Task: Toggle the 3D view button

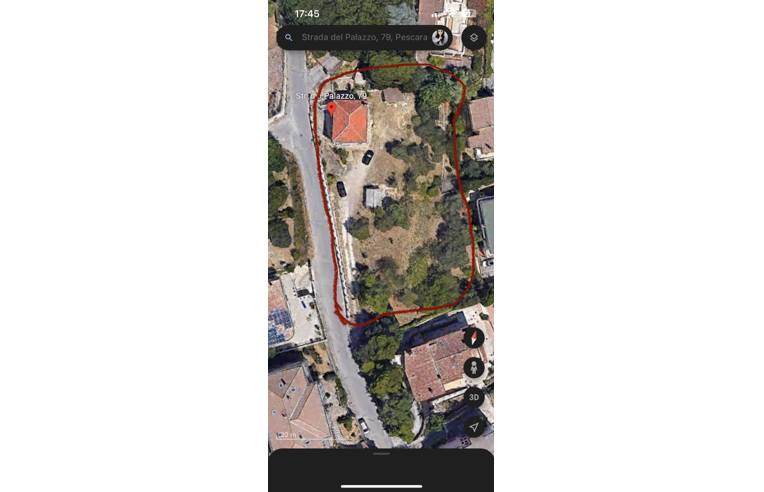Action: coord(474,397)
